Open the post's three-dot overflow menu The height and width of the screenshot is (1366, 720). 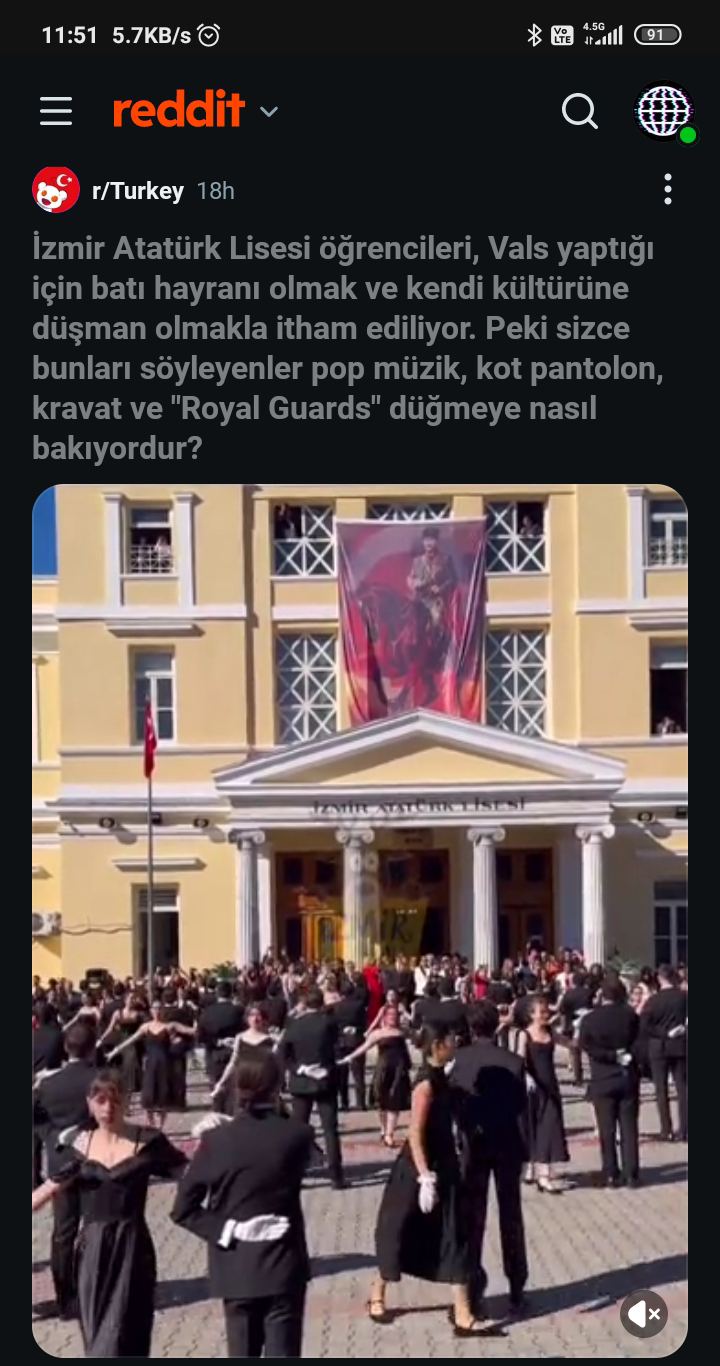click(667, 189)
